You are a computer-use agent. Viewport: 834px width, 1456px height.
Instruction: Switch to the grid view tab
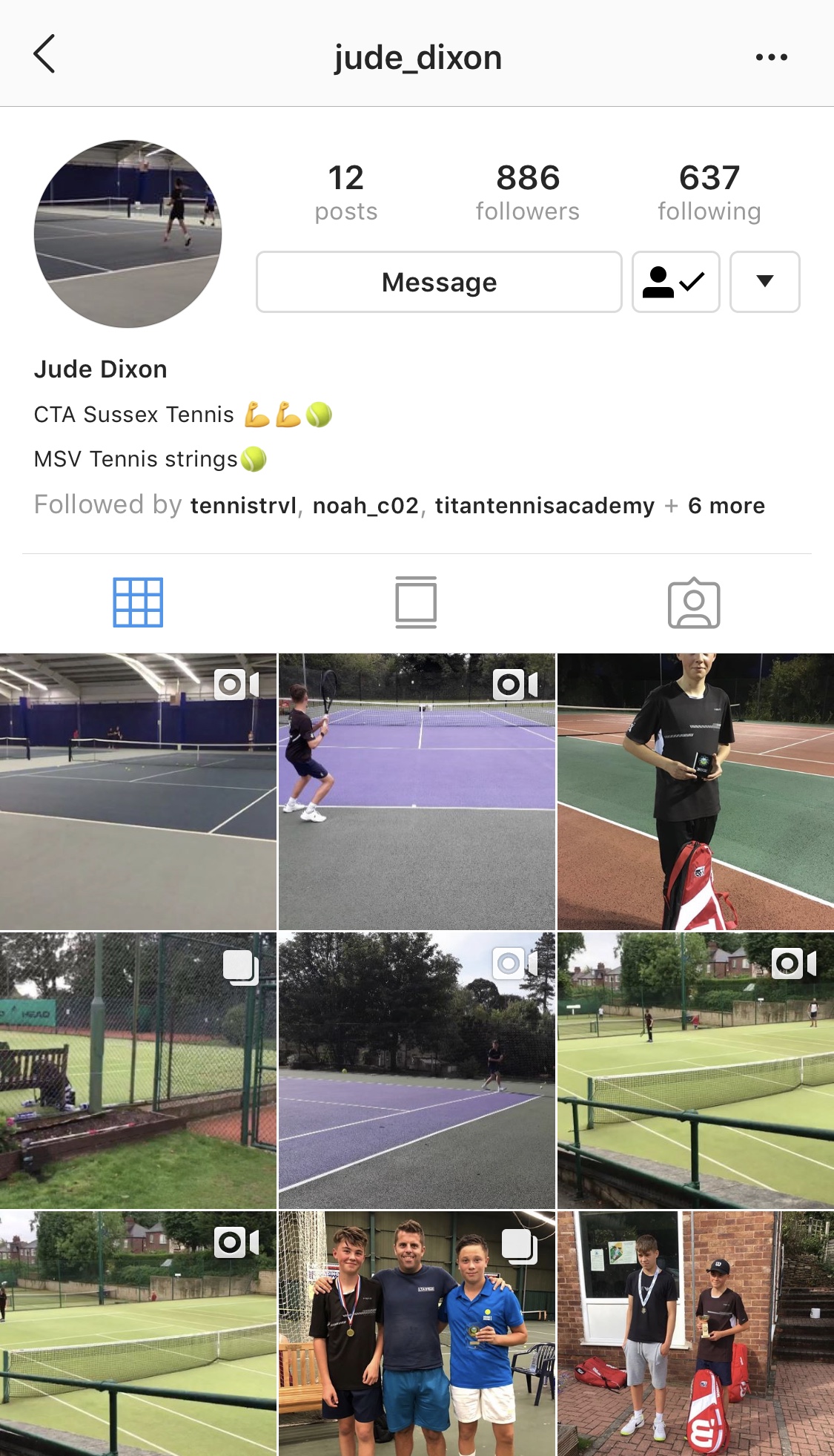[x=138, y=602]
